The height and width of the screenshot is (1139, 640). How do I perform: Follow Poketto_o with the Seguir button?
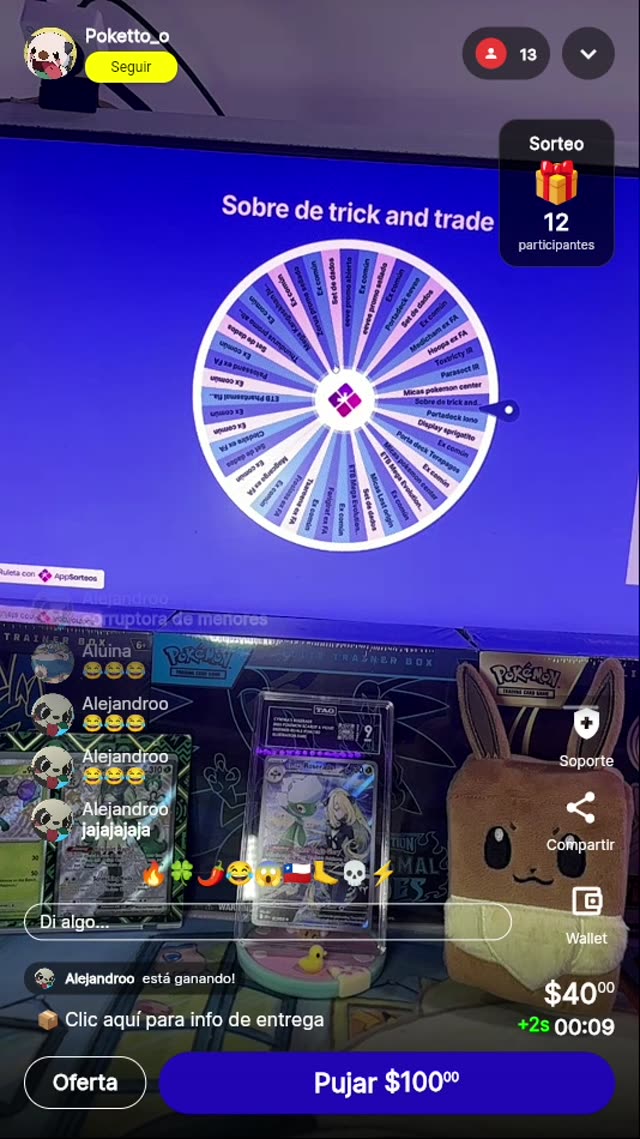[x=131, y=67]
